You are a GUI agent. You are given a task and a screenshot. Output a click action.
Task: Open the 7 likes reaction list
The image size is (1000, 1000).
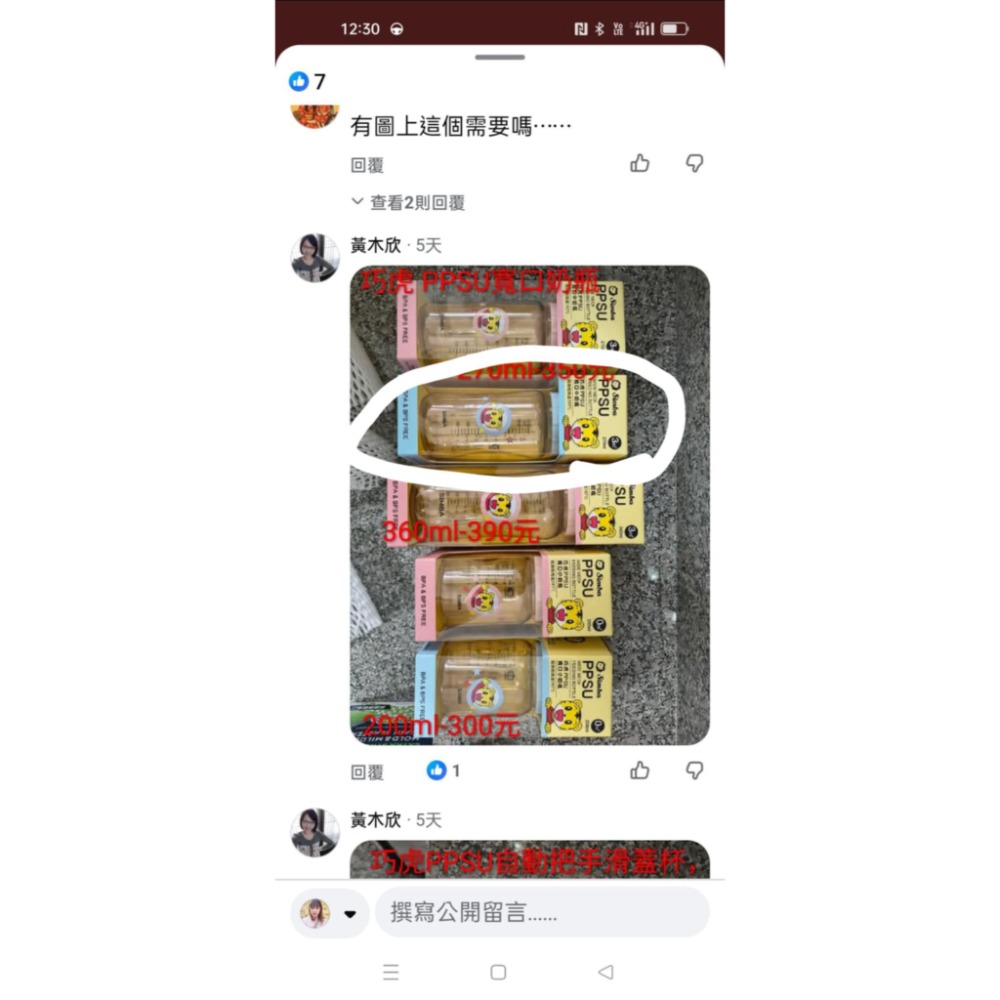point(308,82)
